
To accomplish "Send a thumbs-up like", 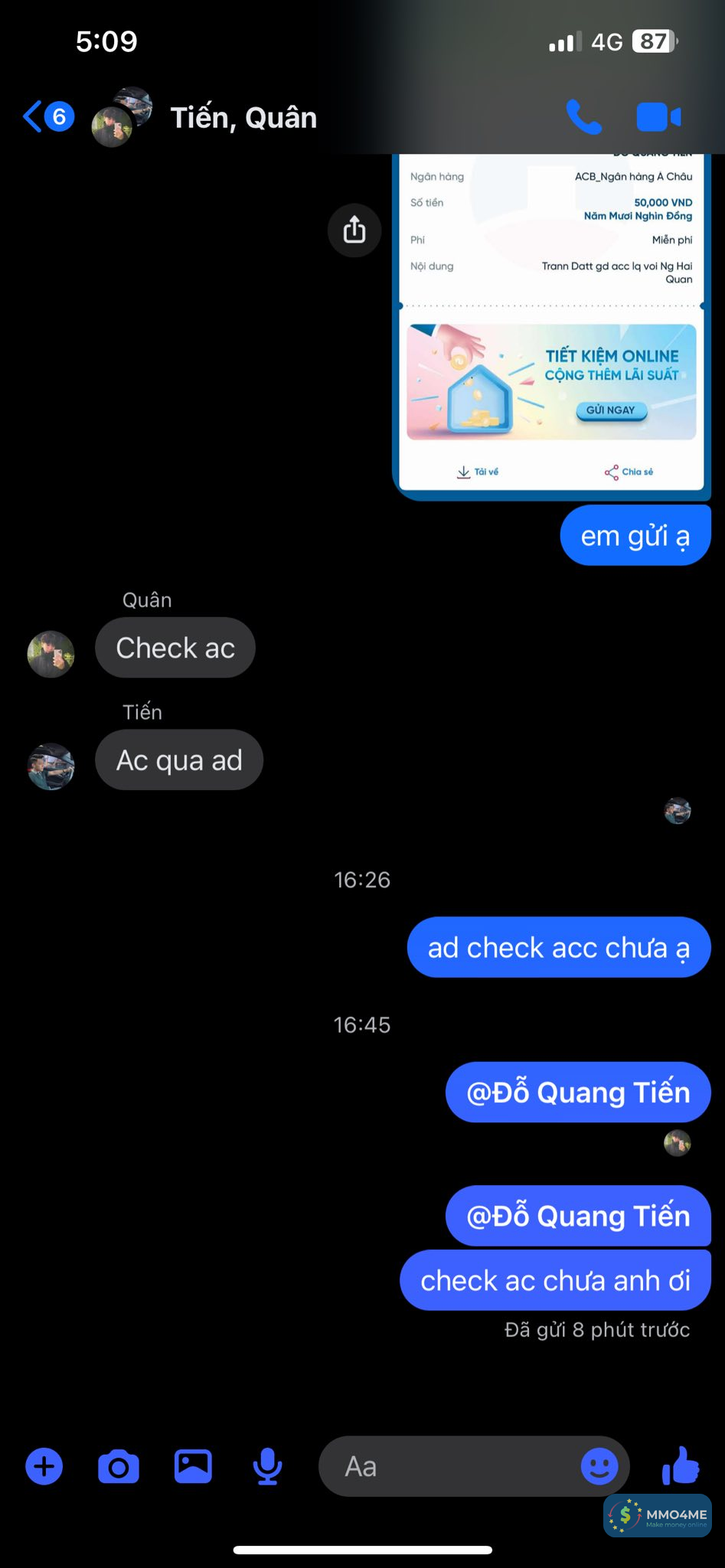I will (680, 1465).
